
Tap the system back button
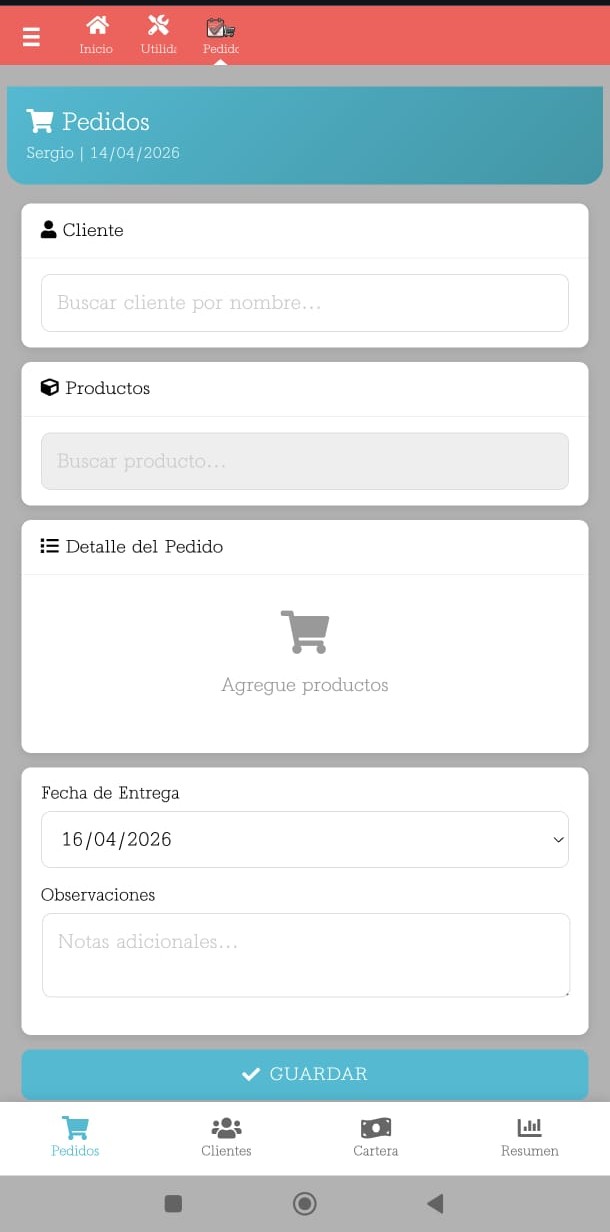point(435,1203)
